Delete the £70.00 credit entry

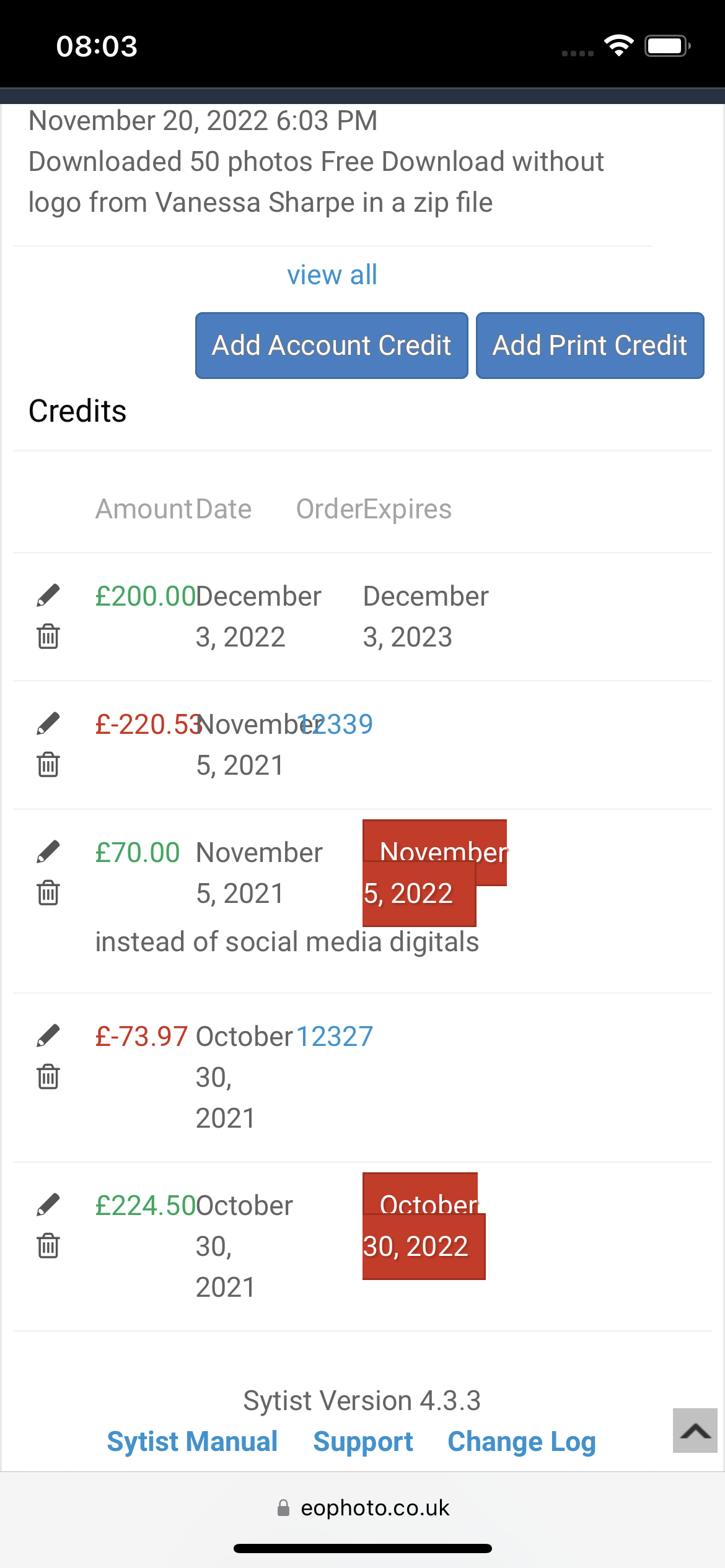(x=48, y=892)
